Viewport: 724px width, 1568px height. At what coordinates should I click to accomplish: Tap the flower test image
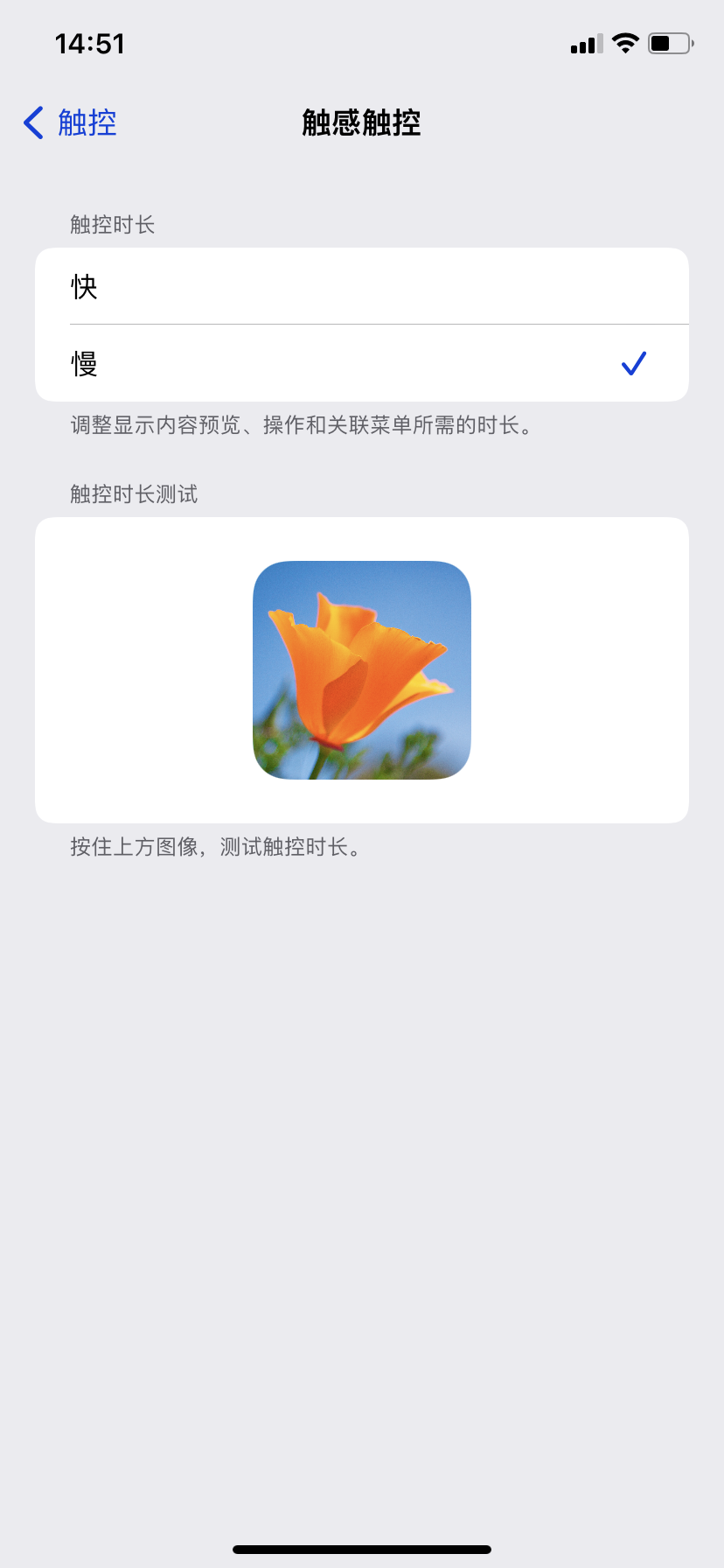point(362,670)
